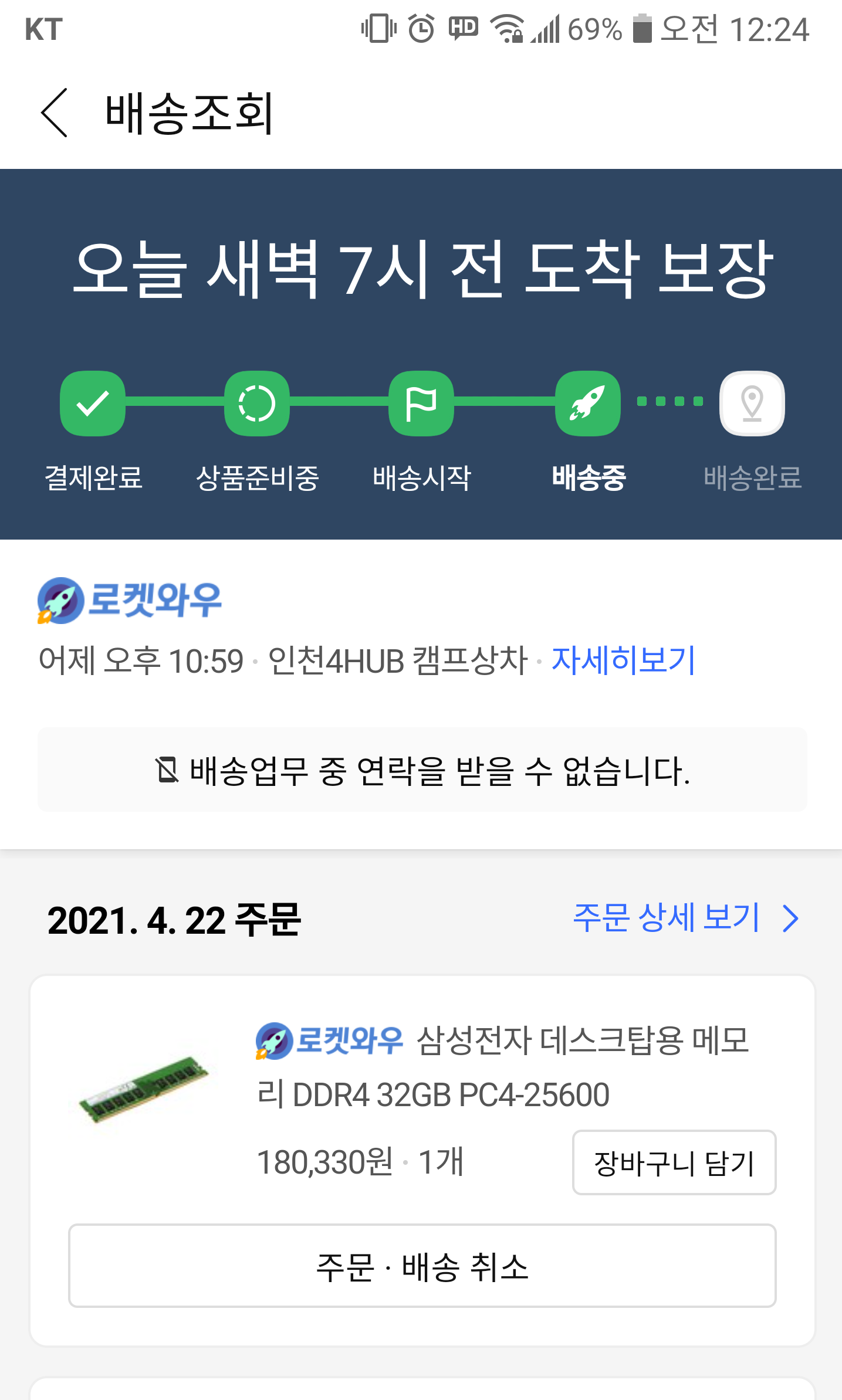Go back from the 배송조회 screen
Viewport: 842px width, 1400px height.
[55, 113]
